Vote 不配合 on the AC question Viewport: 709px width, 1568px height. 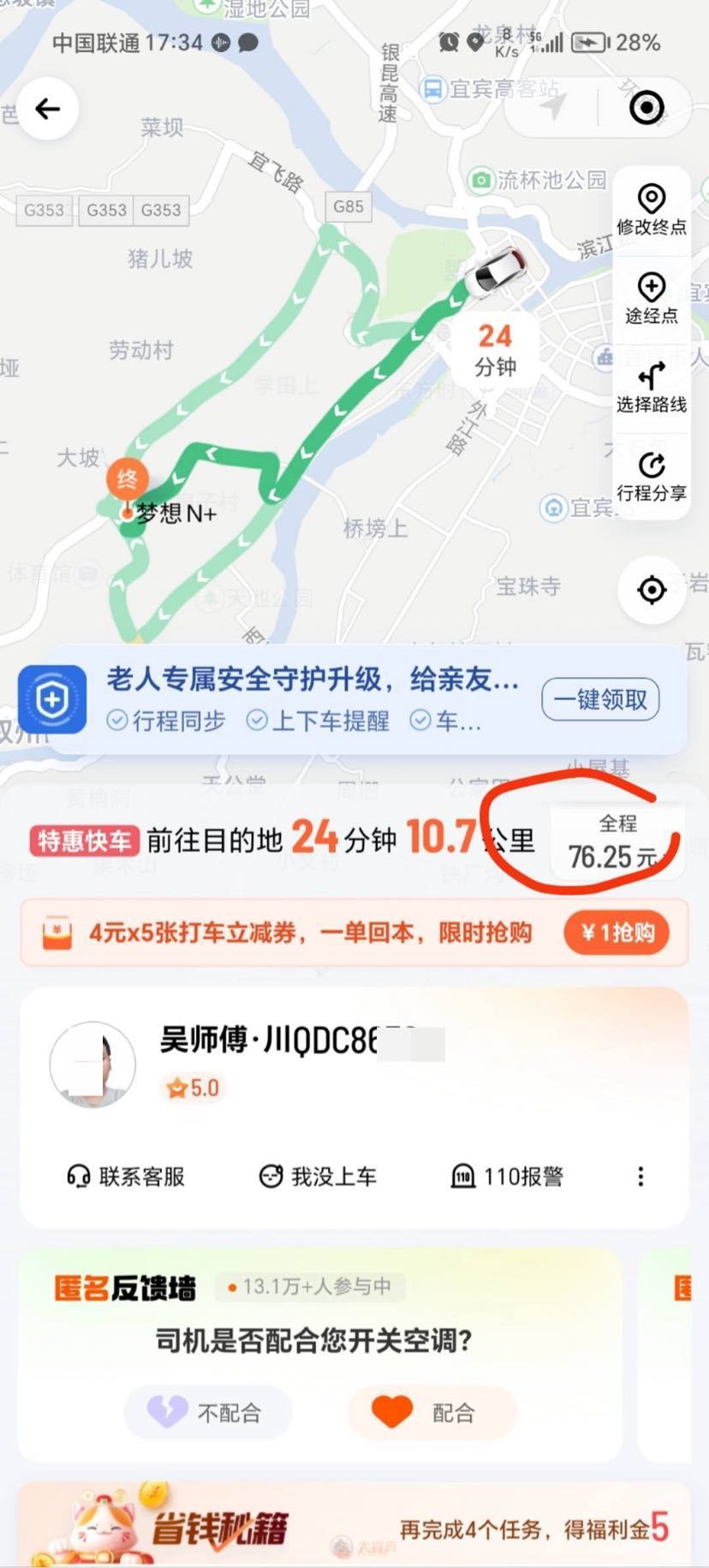pyautogui.click(x=208, y=1411)
